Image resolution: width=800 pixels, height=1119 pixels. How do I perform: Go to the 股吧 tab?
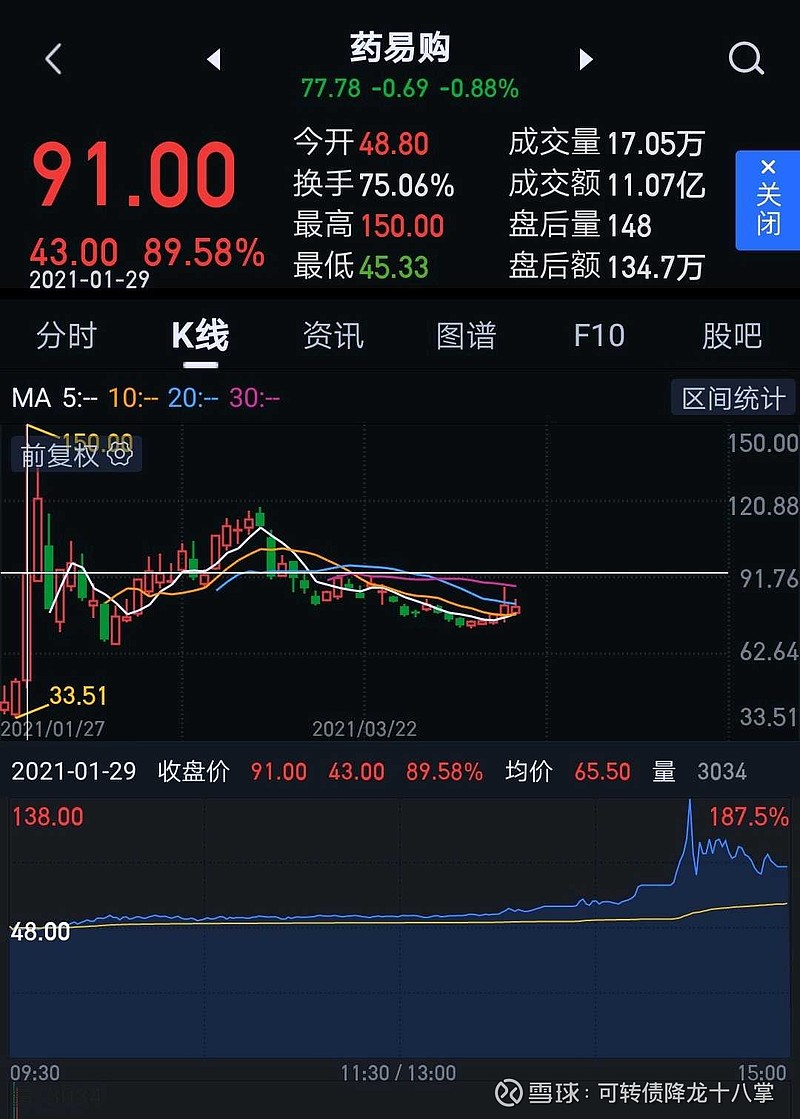pos(731,337)
